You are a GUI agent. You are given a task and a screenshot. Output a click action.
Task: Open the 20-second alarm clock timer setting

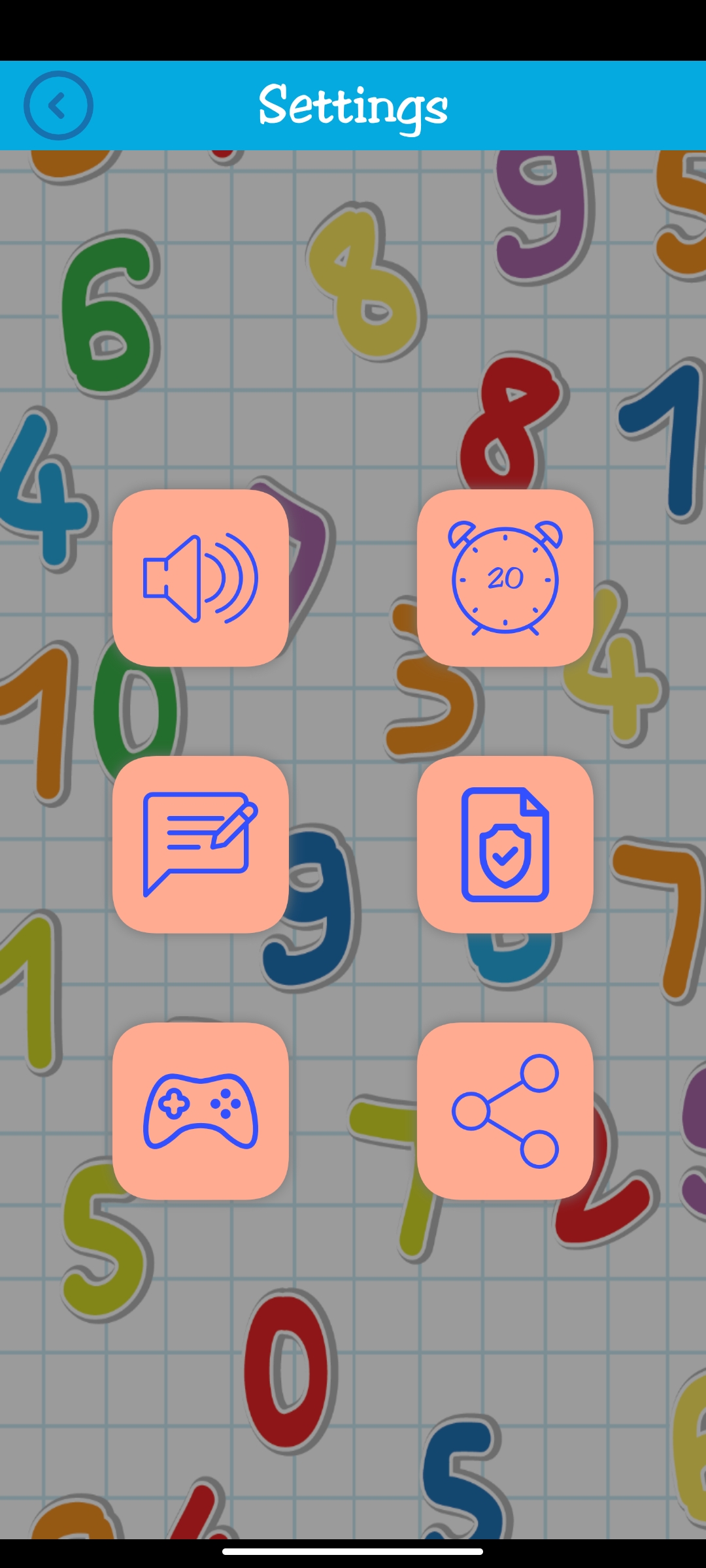click(x=505, y=578)
